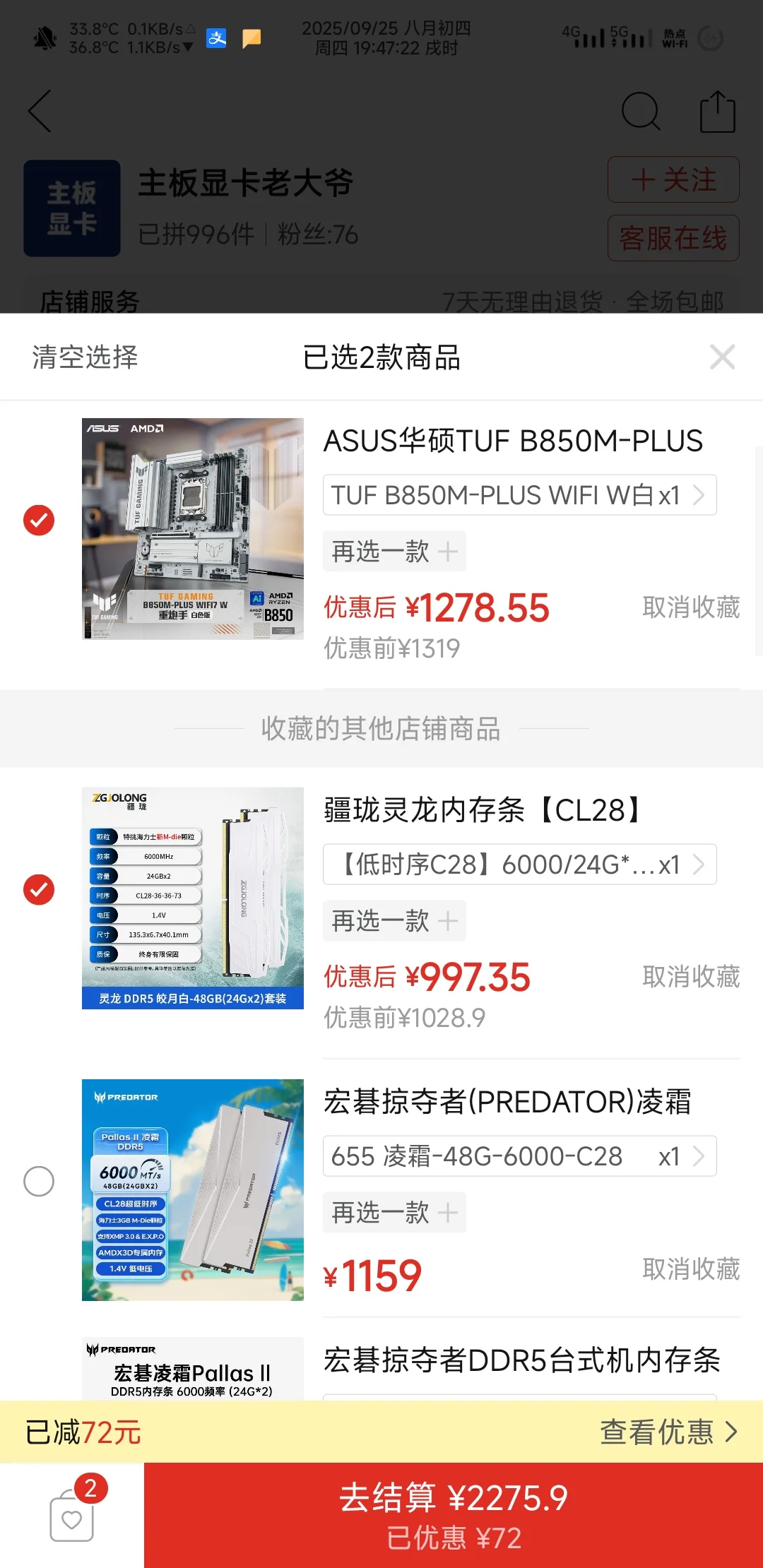Close the selected items panel
The image size is (763, 1568).
coord(722,357)
